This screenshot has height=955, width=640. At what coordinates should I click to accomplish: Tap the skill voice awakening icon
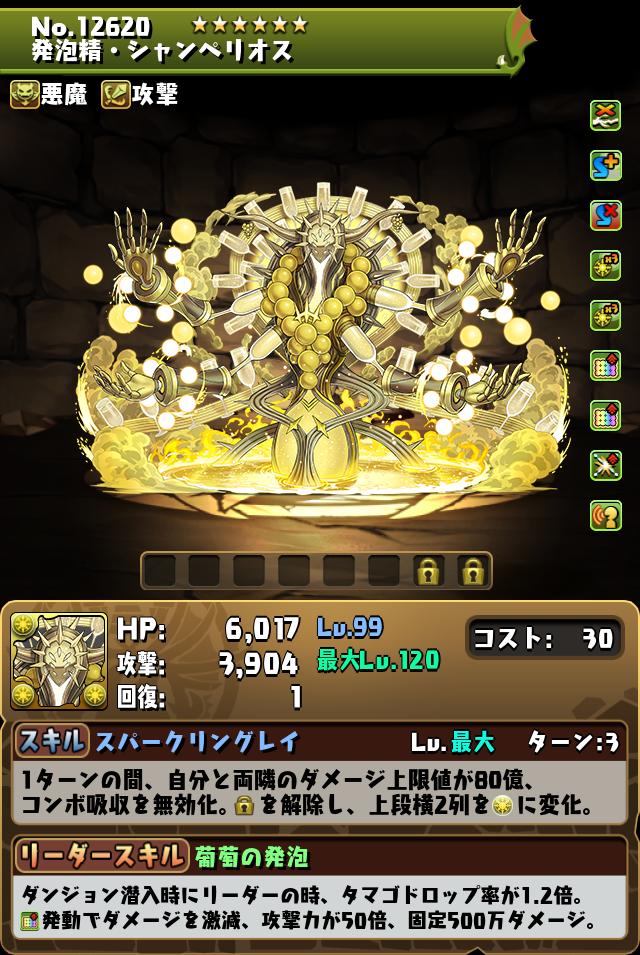point(606,514)
